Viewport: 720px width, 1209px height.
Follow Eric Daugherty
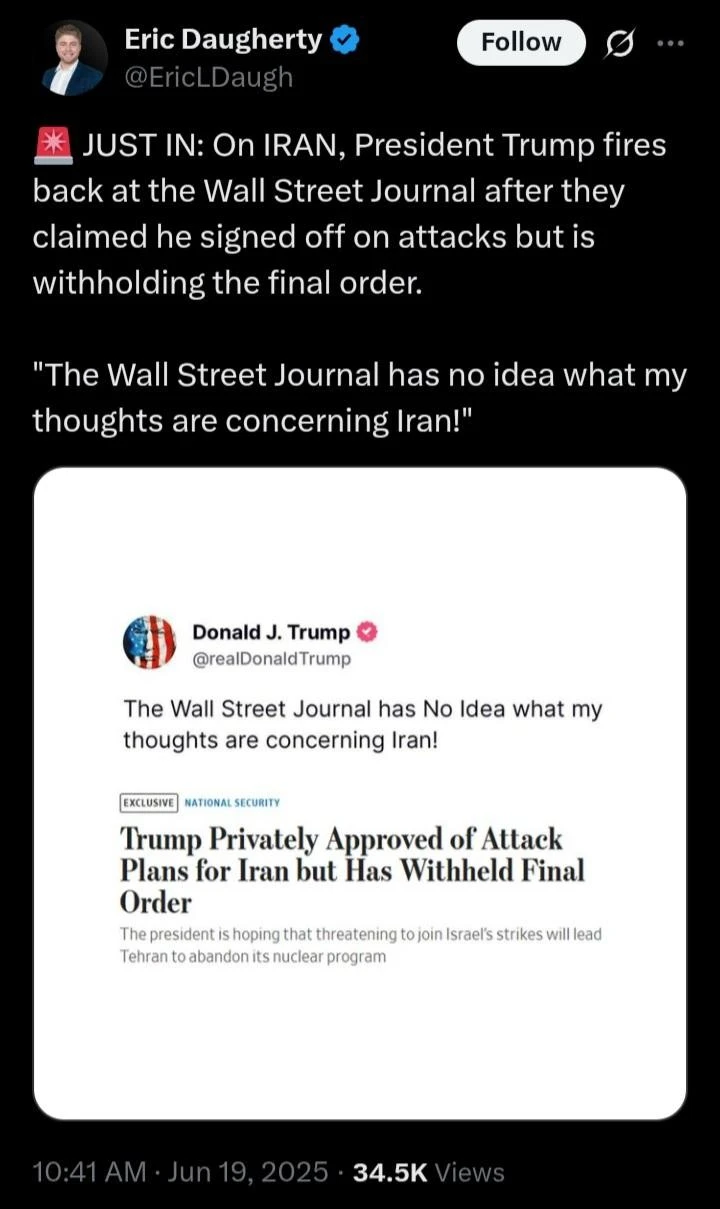click(521, 43)
